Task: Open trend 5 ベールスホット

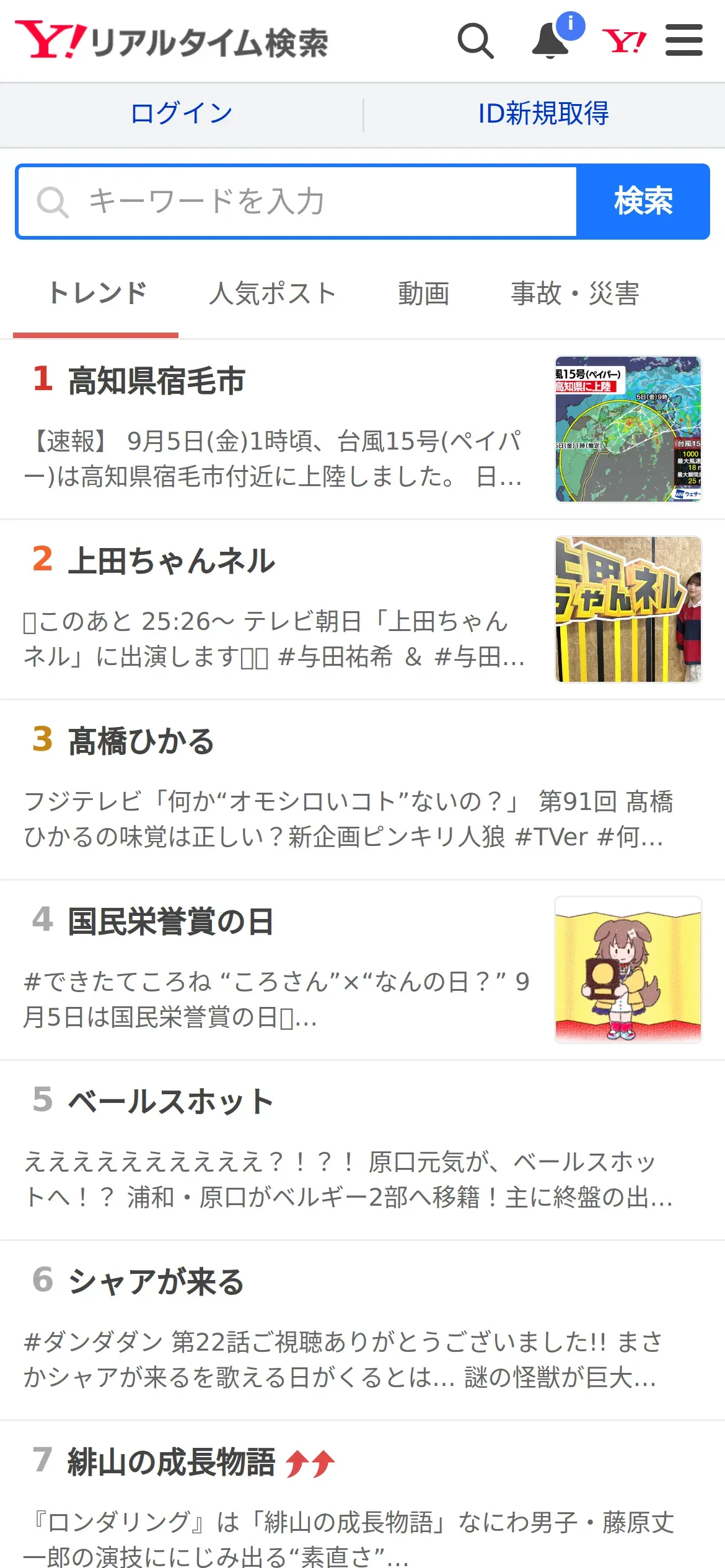Action: click(362, 1151)
